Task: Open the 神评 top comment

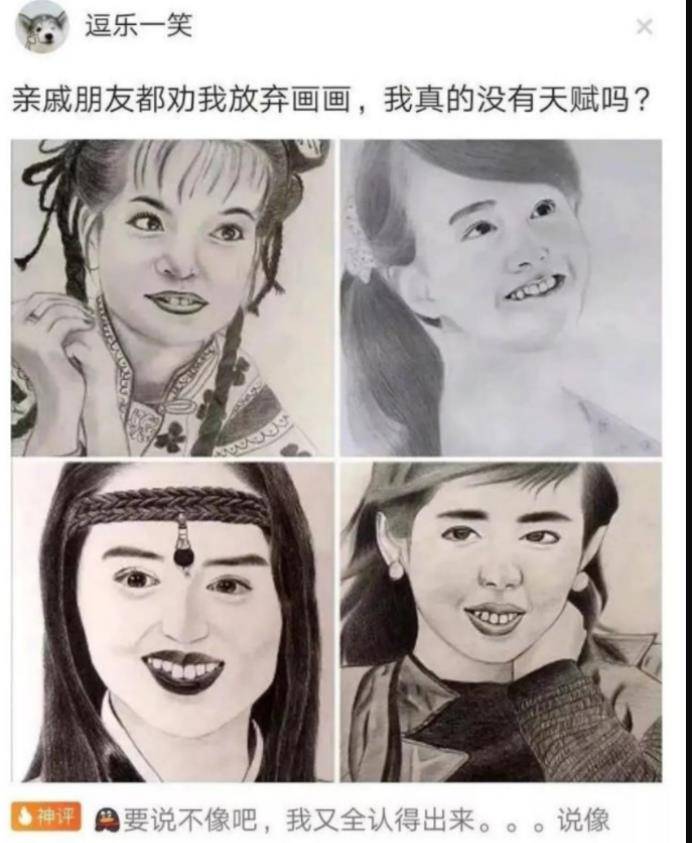Action: coord(350,821)
